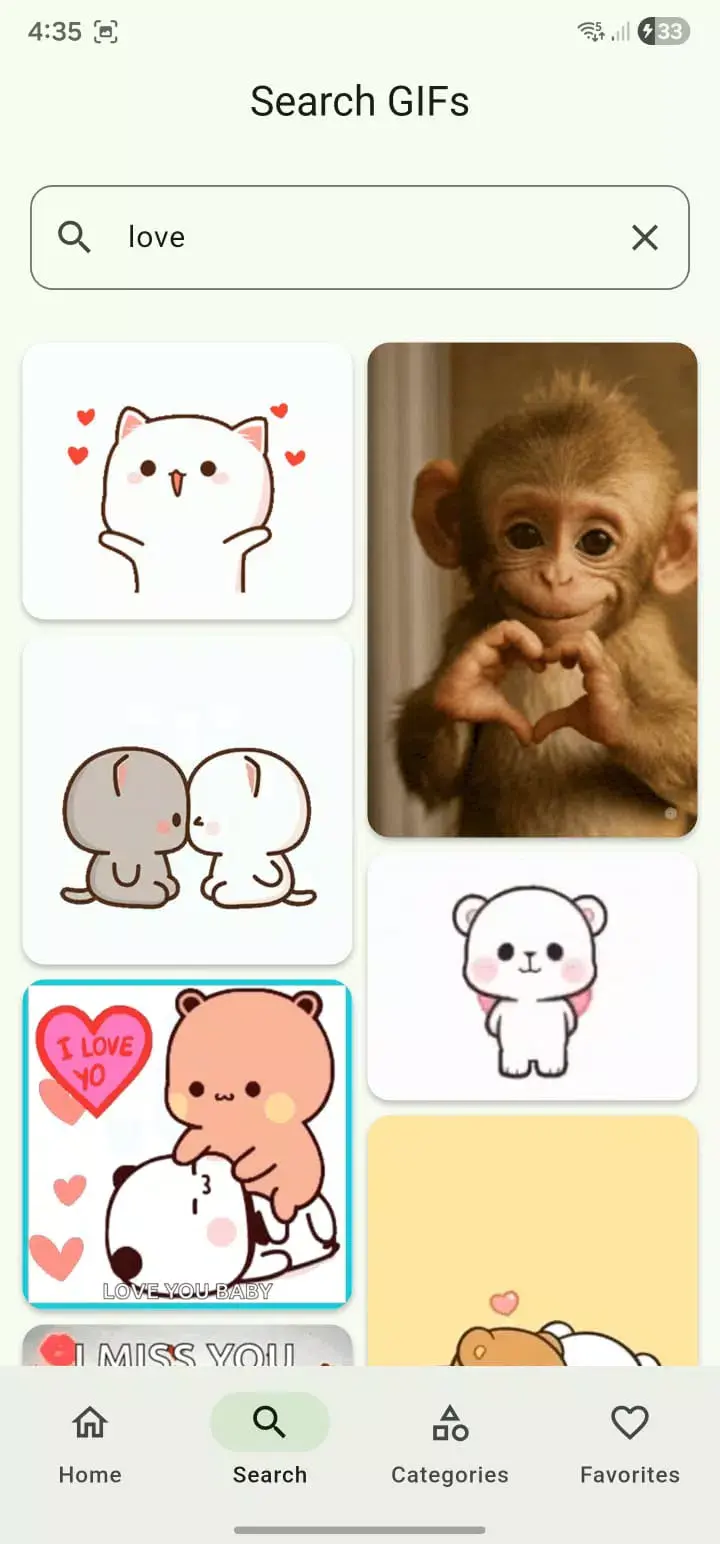Screen dimensions: 720x1544
Task: Open the white teddy bear GIF
Action: (532, 976)
